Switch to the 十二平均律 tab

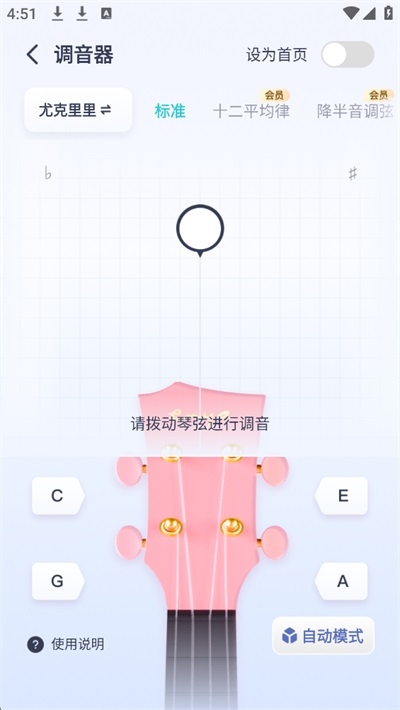click(251, 110)
